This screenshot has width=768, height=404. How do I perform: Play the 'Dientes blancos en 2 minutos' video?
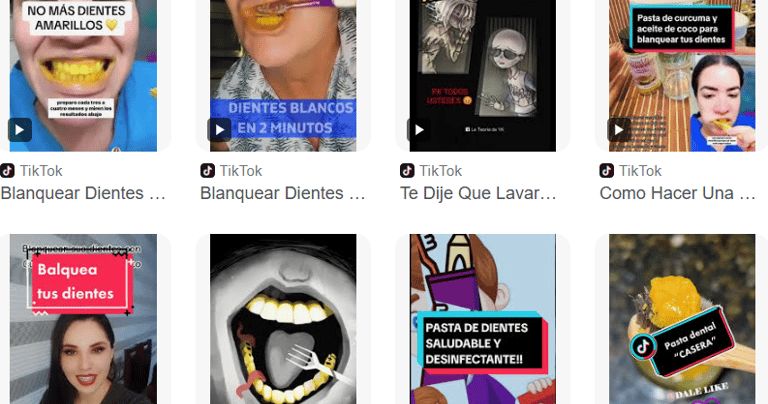pyautogui.click(x=283, y=75)
